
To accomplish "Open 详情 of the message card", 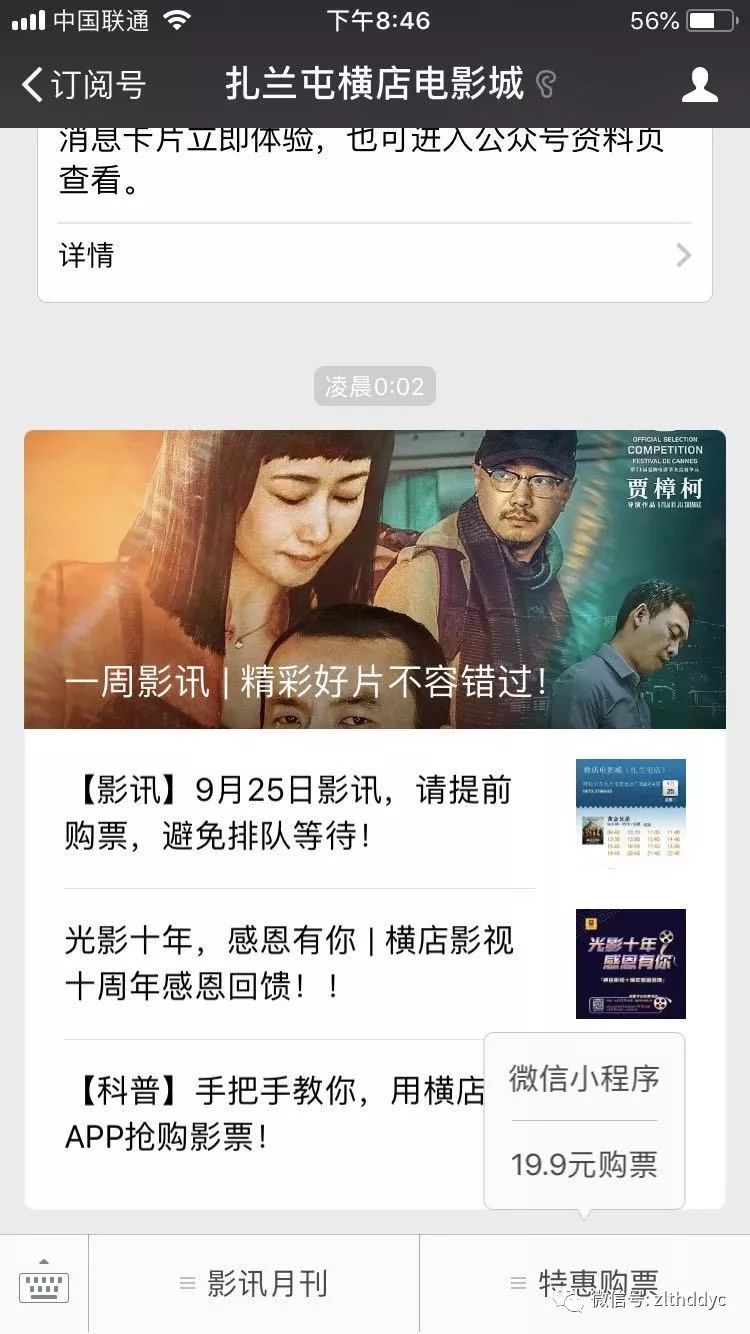I will (x=374, y=256).
